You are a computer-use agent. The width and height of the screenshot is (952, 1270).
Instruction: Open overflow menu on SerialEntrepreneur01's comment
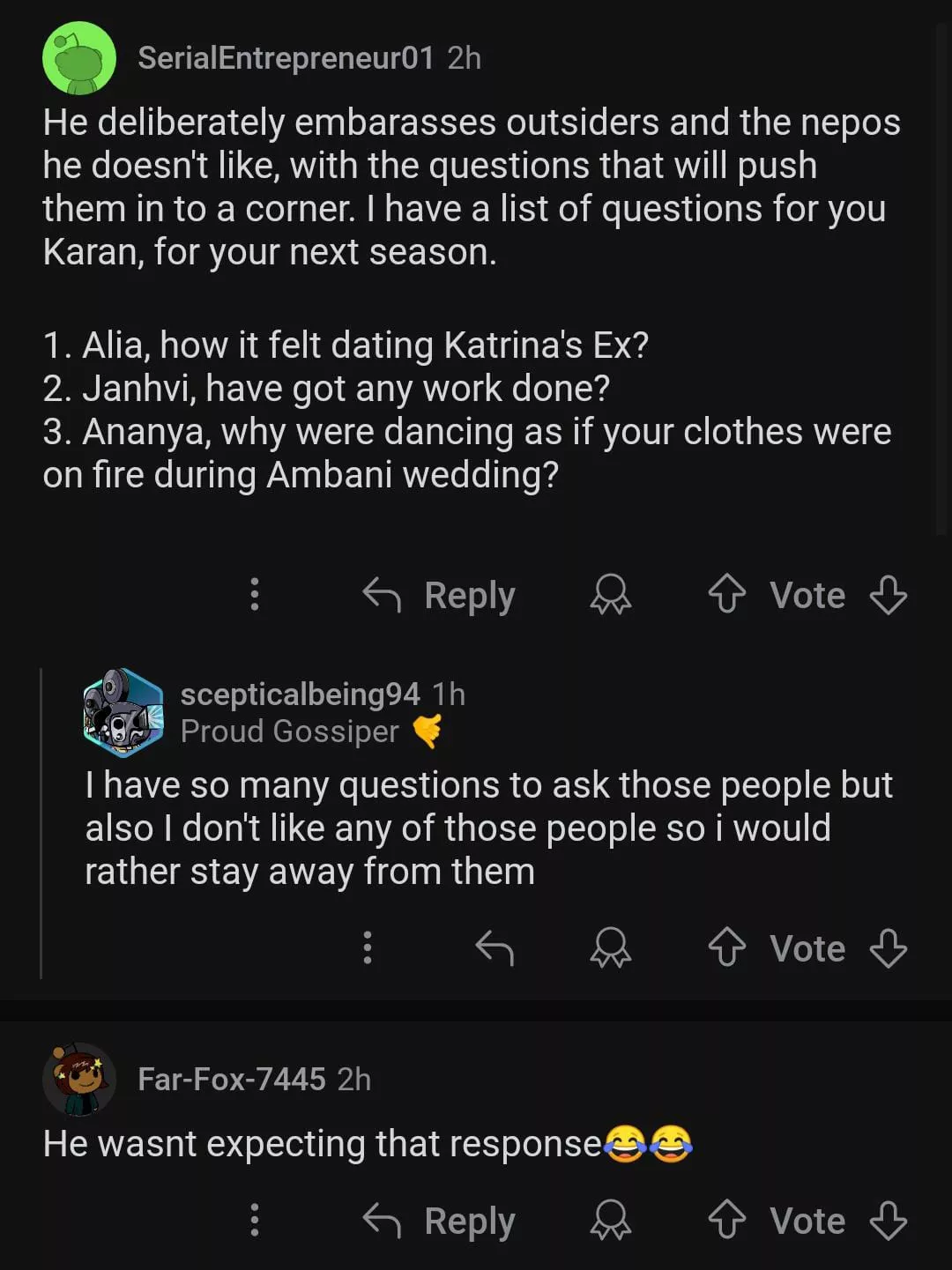[255, 595]
